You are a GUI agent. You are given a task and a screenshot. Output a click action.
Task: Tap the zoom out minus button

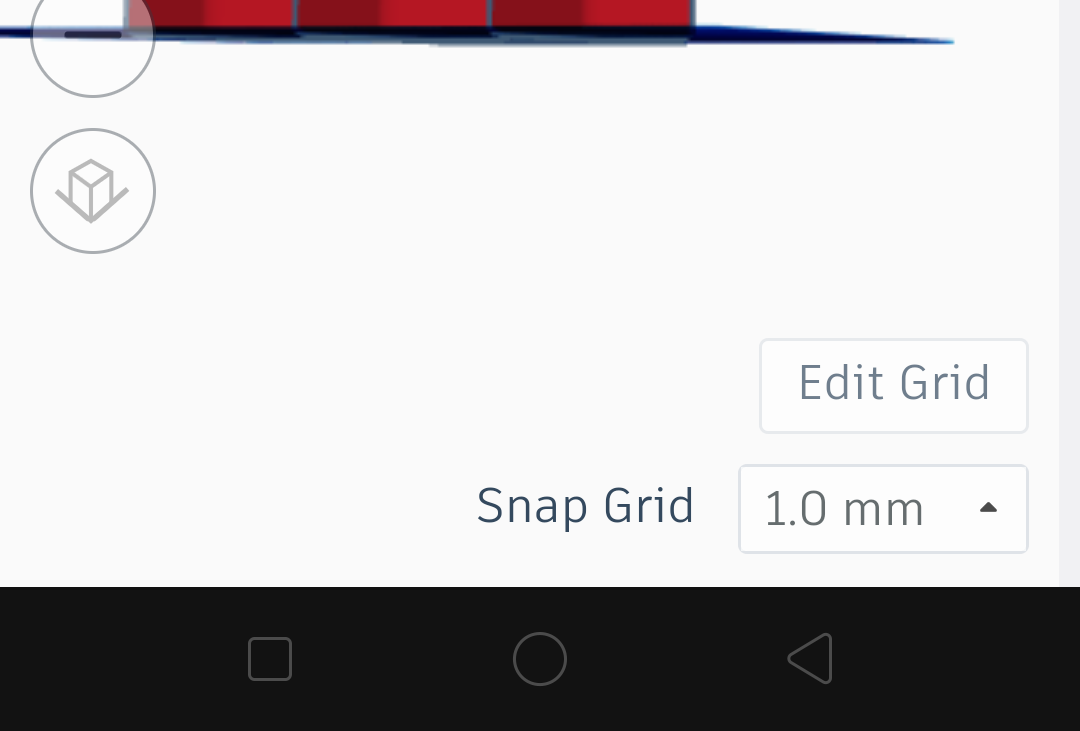(92, 36)
